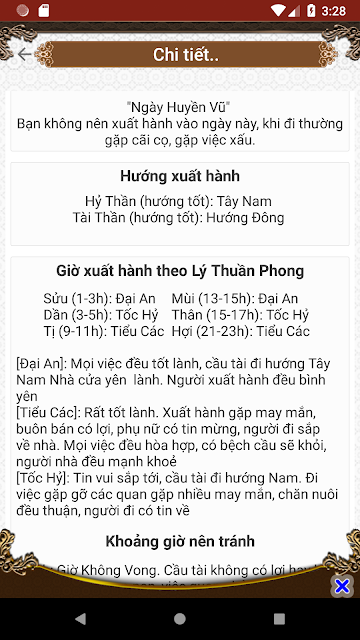Image resolution: width=360 pixels, height=640 pixels.
Task: Open the recent apps view
Action: [279, 619]
